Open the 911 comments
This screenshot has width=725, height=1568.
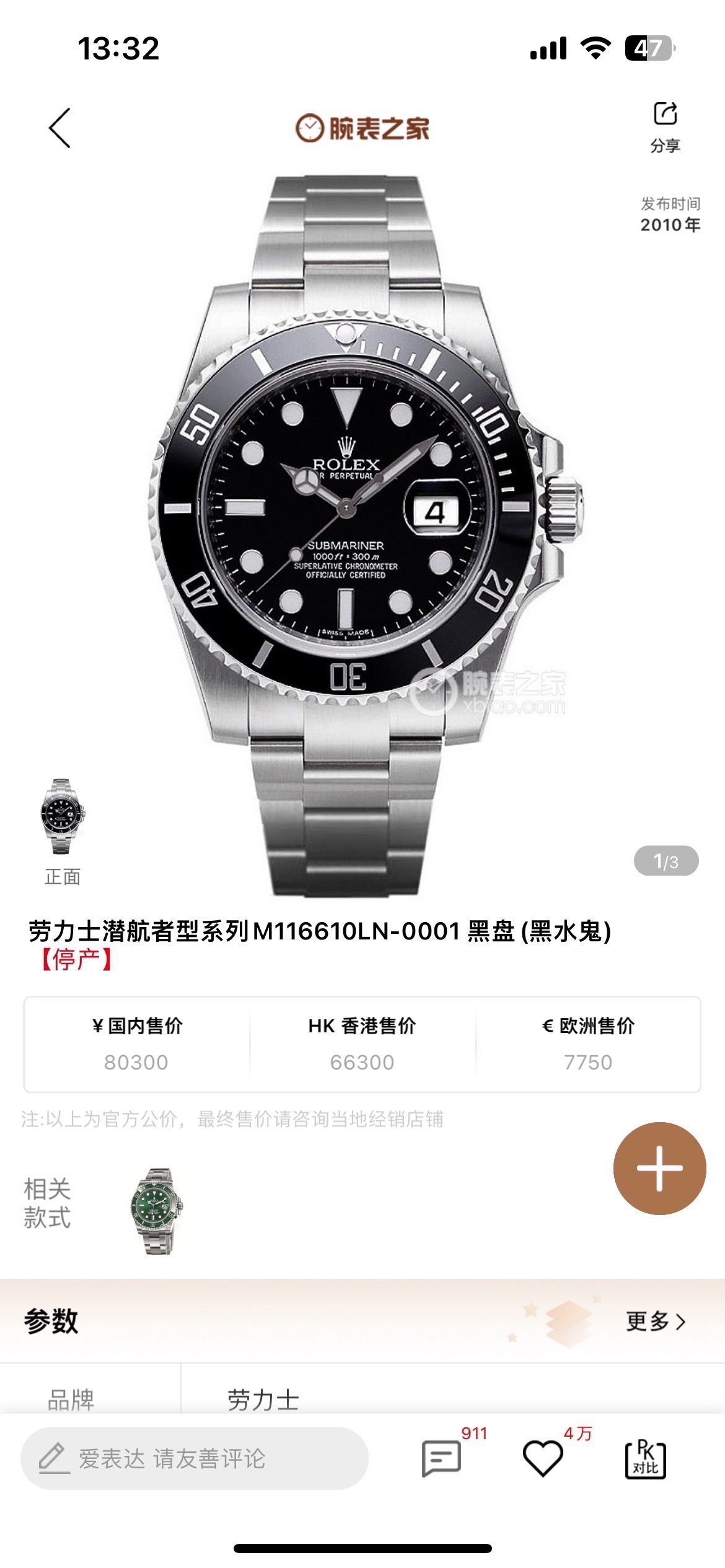441,1458
